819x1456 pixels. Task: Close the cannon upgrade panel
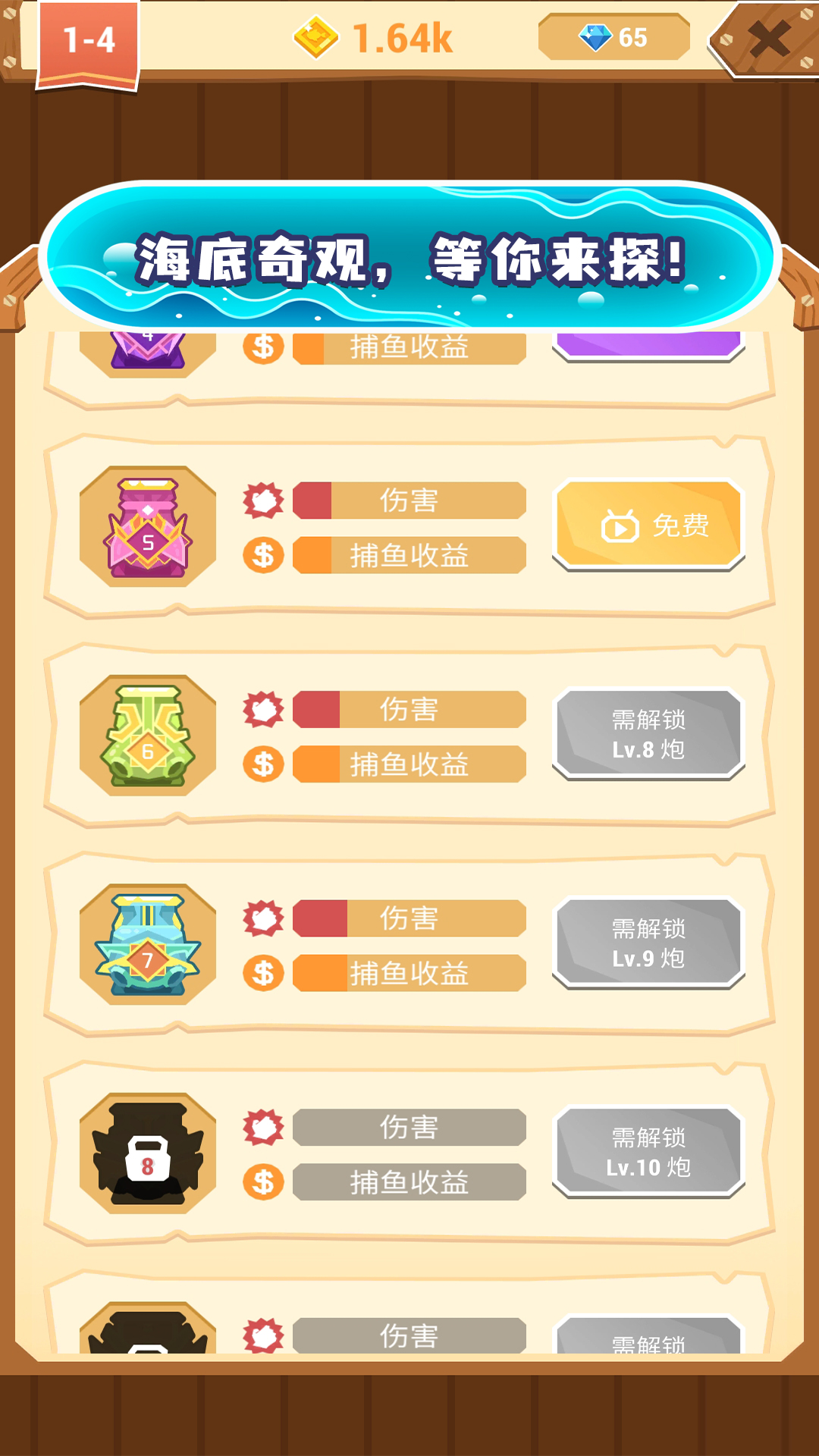coord(767,39)
